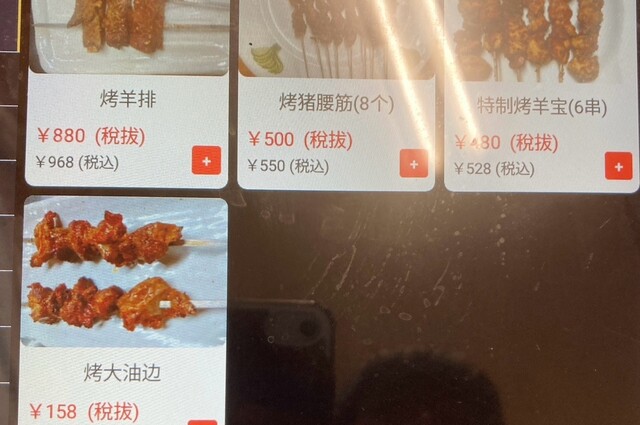Tap the plus button for 特制烤羊宝(6串)
This screenshot has height=425, width=640.
[x=618, y=165]
